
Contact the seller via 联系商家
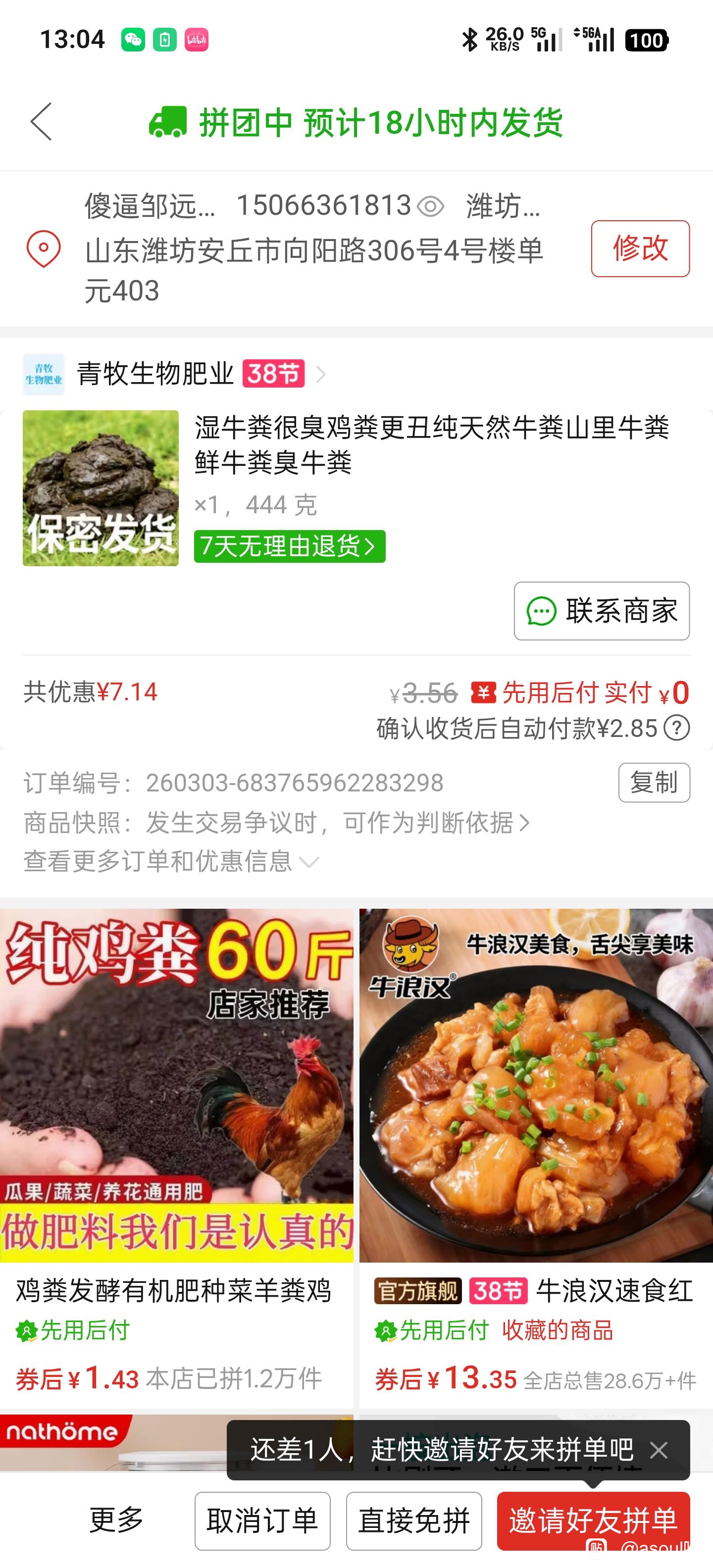pyautogui.click(x=602, y=611)
